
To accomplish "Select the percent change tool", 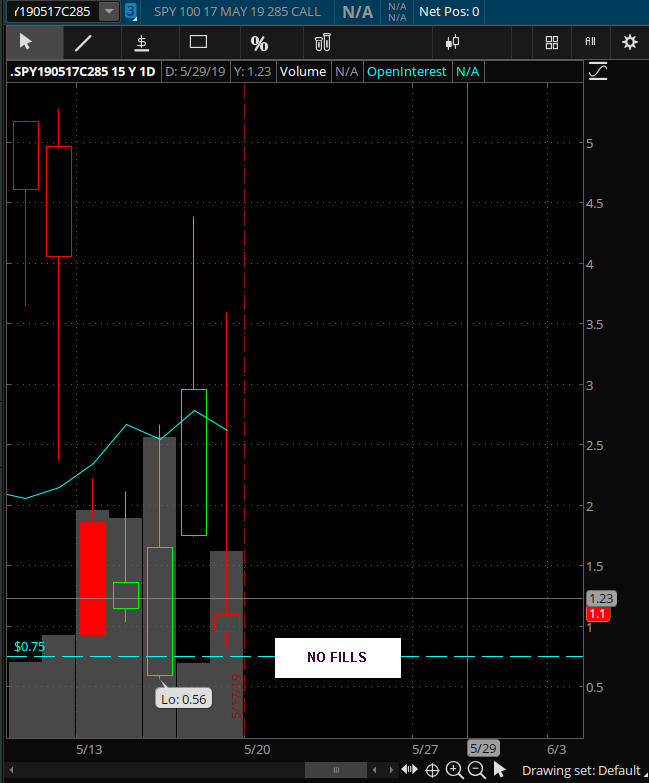I will (x=259, y=43).
